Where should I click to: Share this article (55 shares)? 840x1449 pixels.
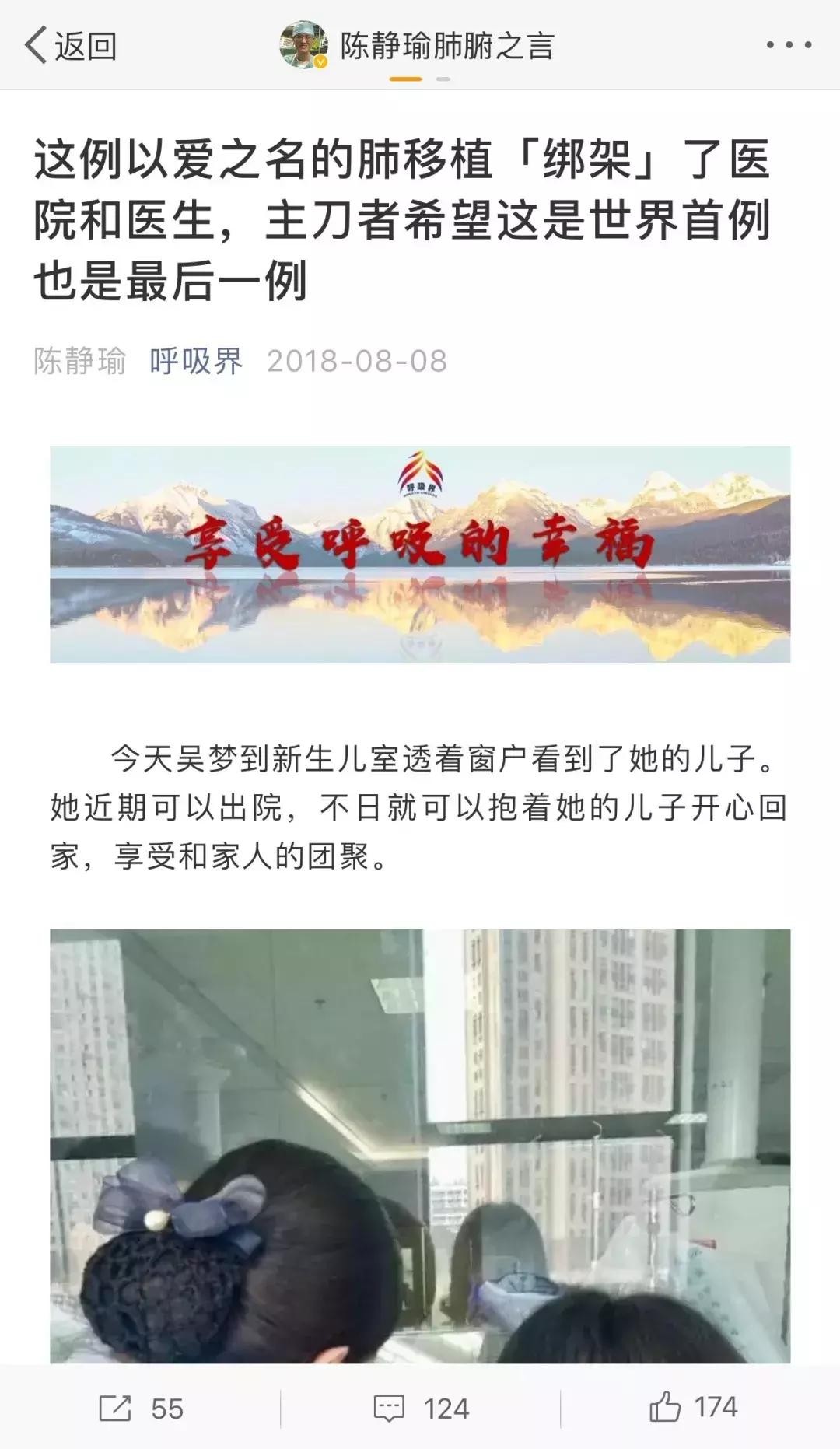pyautogui.click(x=140, y=1408)
